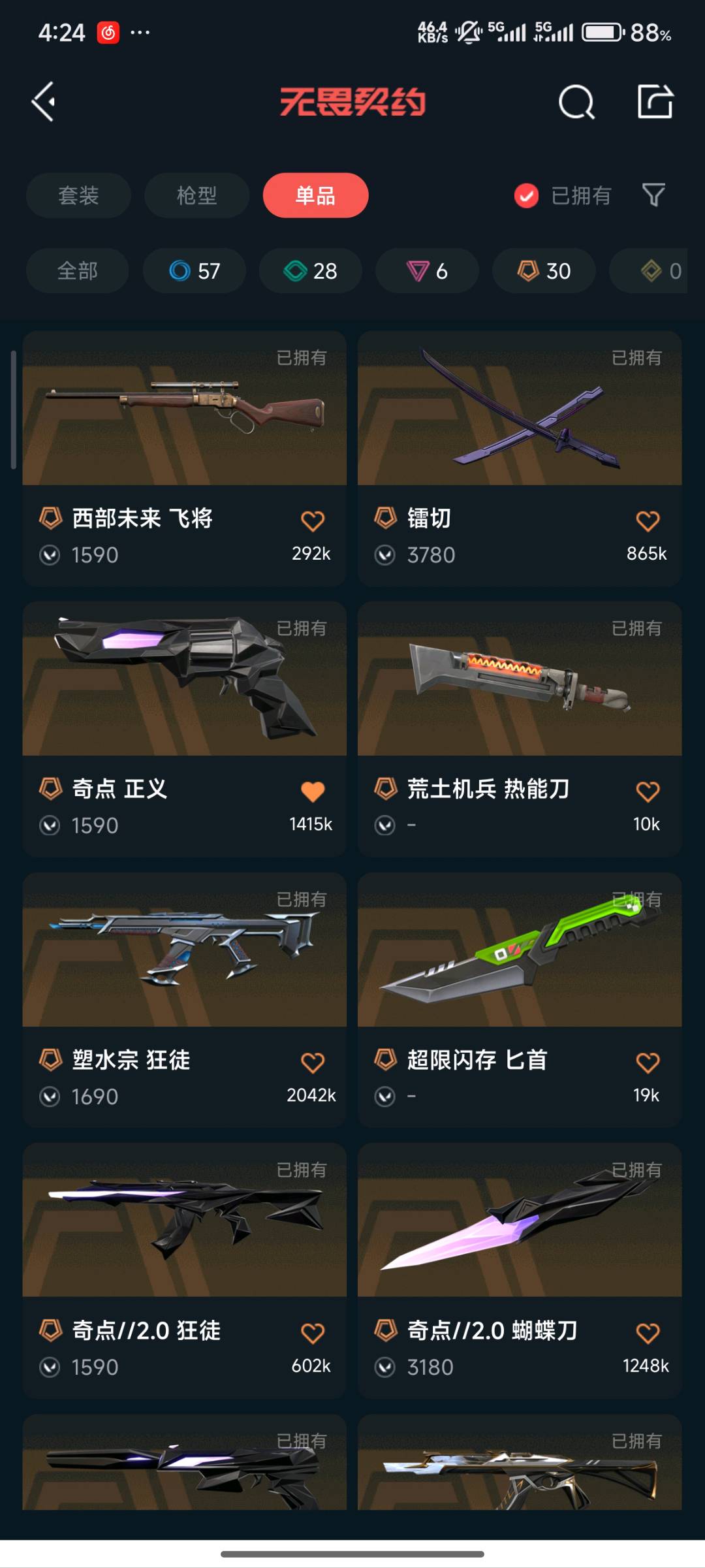The height and width of the screenshot is (1568, 705).
Task: Tap the share icon in the header
Action: pyautogui.click(x=655, y=102)
